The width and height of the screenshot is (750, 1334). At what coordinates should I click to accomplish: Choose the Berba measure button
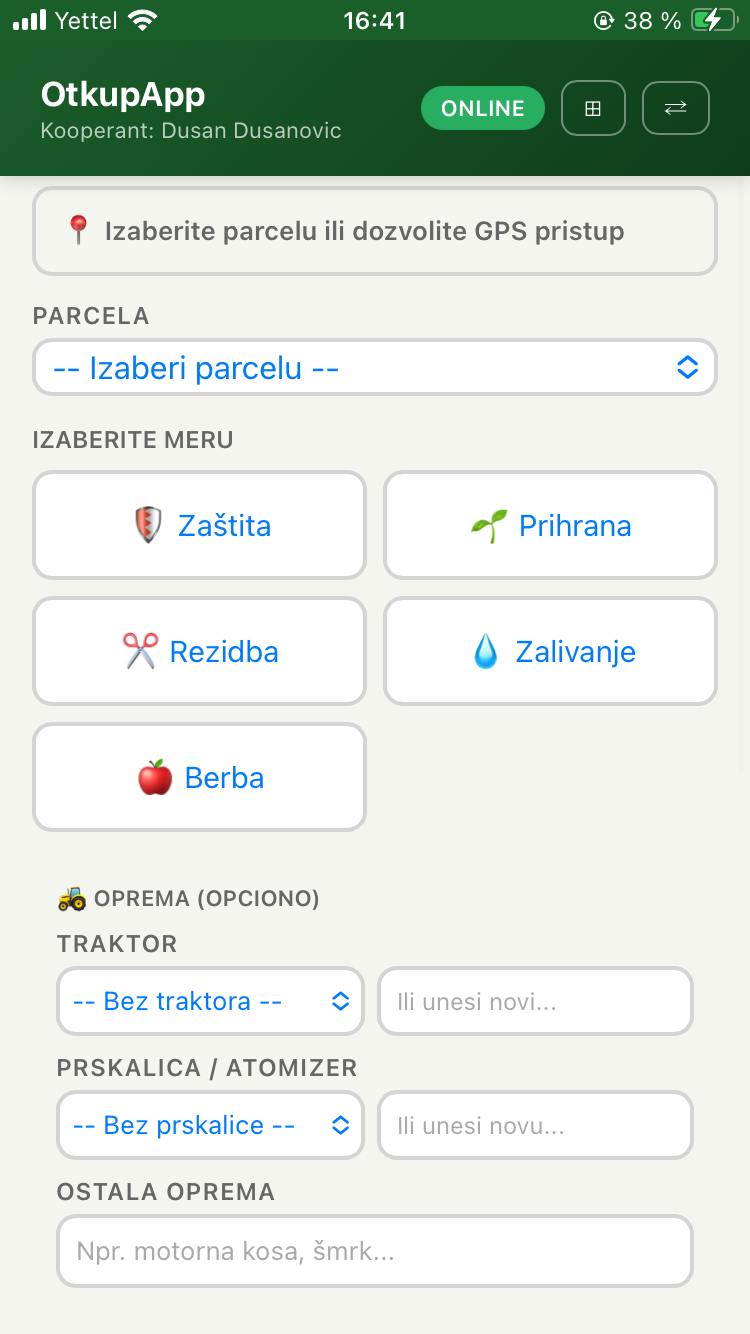click(199, 777)
